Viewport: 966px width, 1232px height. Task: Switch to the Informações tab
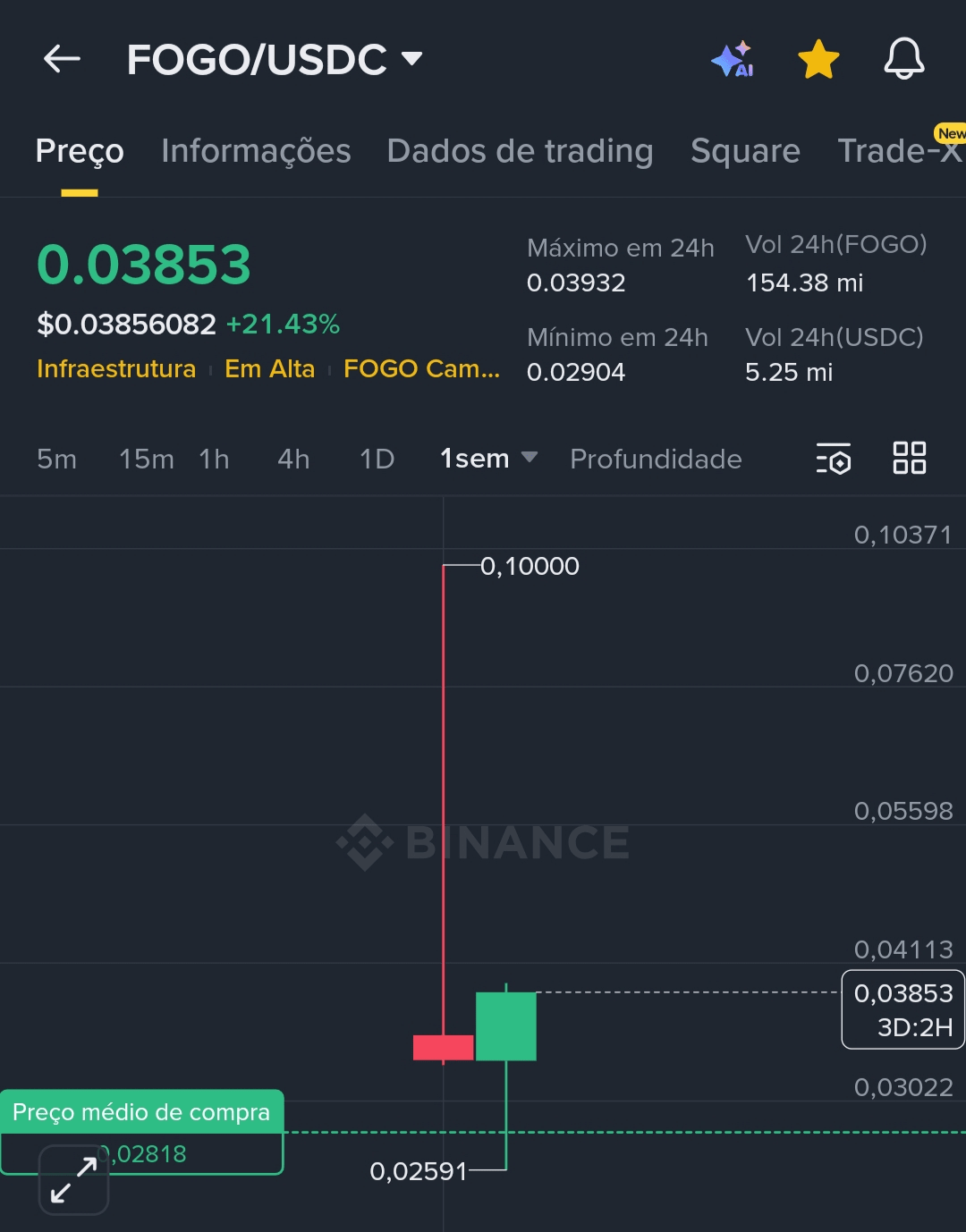click(256, 151)
